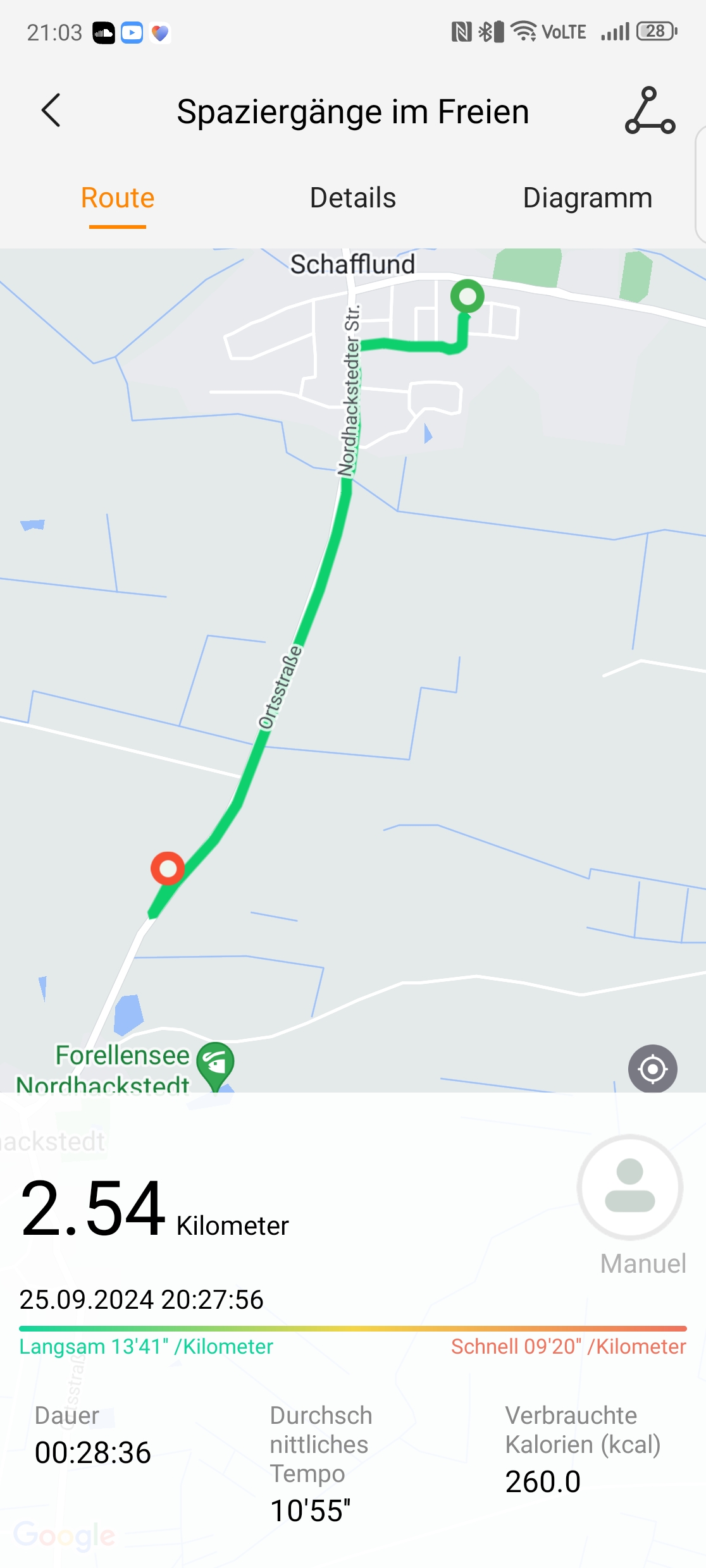Open the Forellensee Nordhackstedt map pin
Screen dimensions: 706x1568
coord(216,1065)
